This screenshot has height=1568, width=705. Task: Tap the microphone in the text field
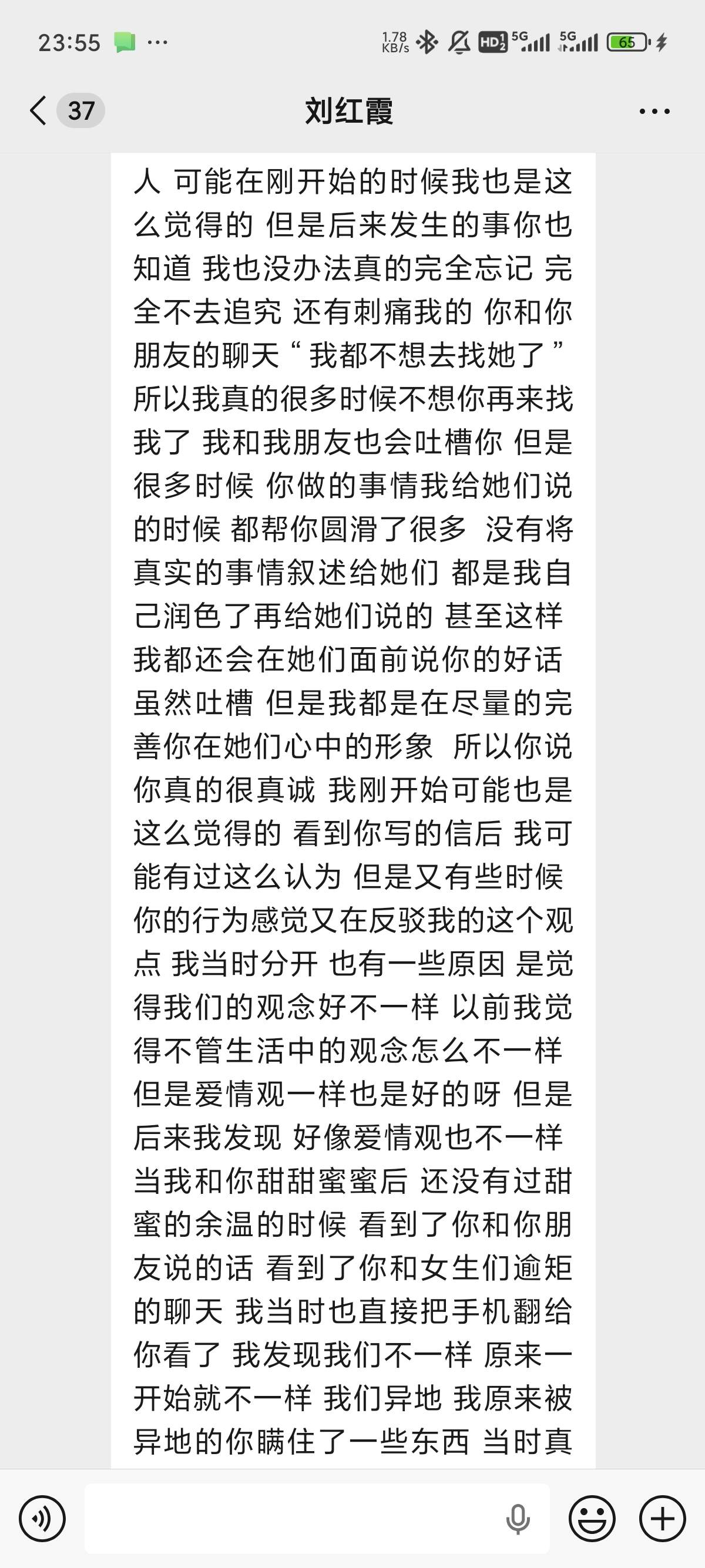(518, 1519)
